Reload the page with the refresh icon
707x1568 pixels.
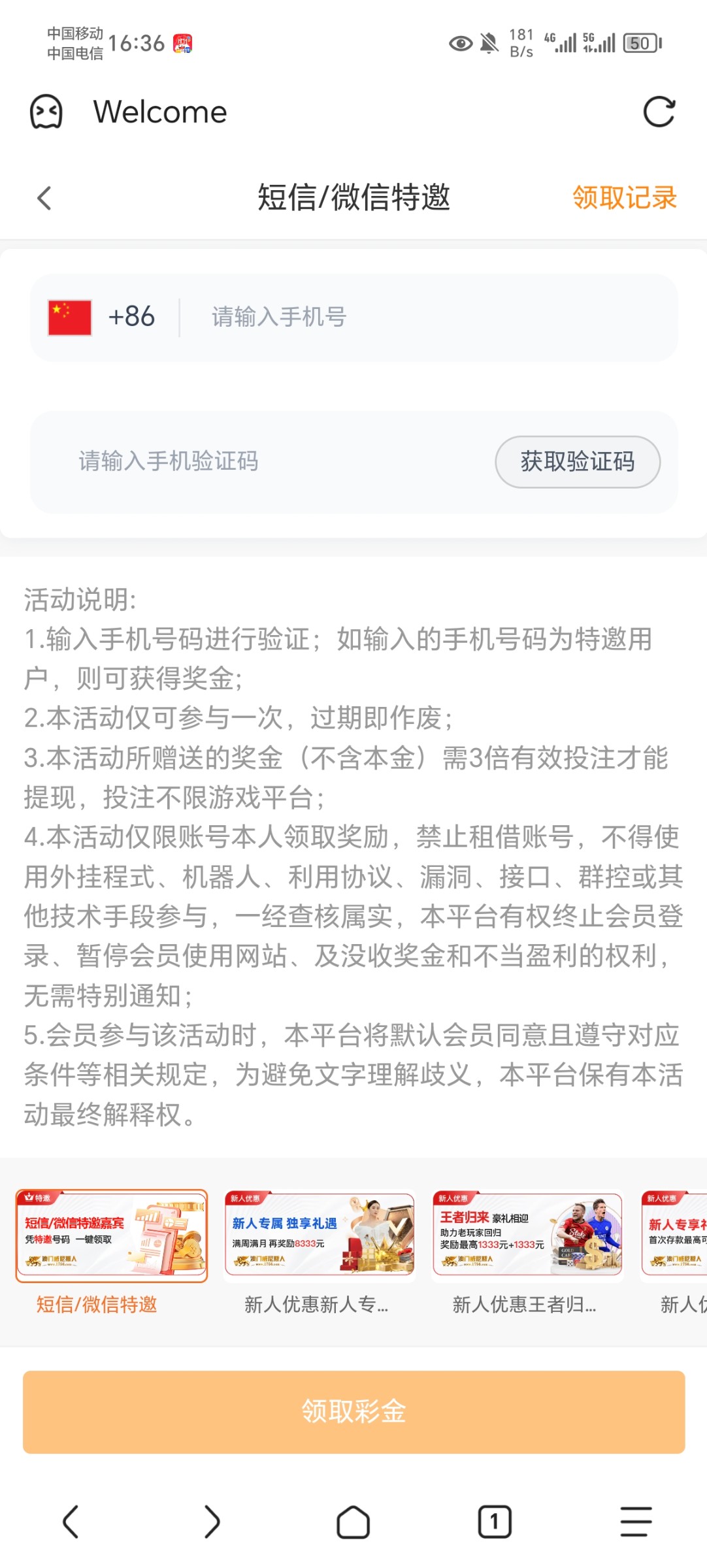659,112
